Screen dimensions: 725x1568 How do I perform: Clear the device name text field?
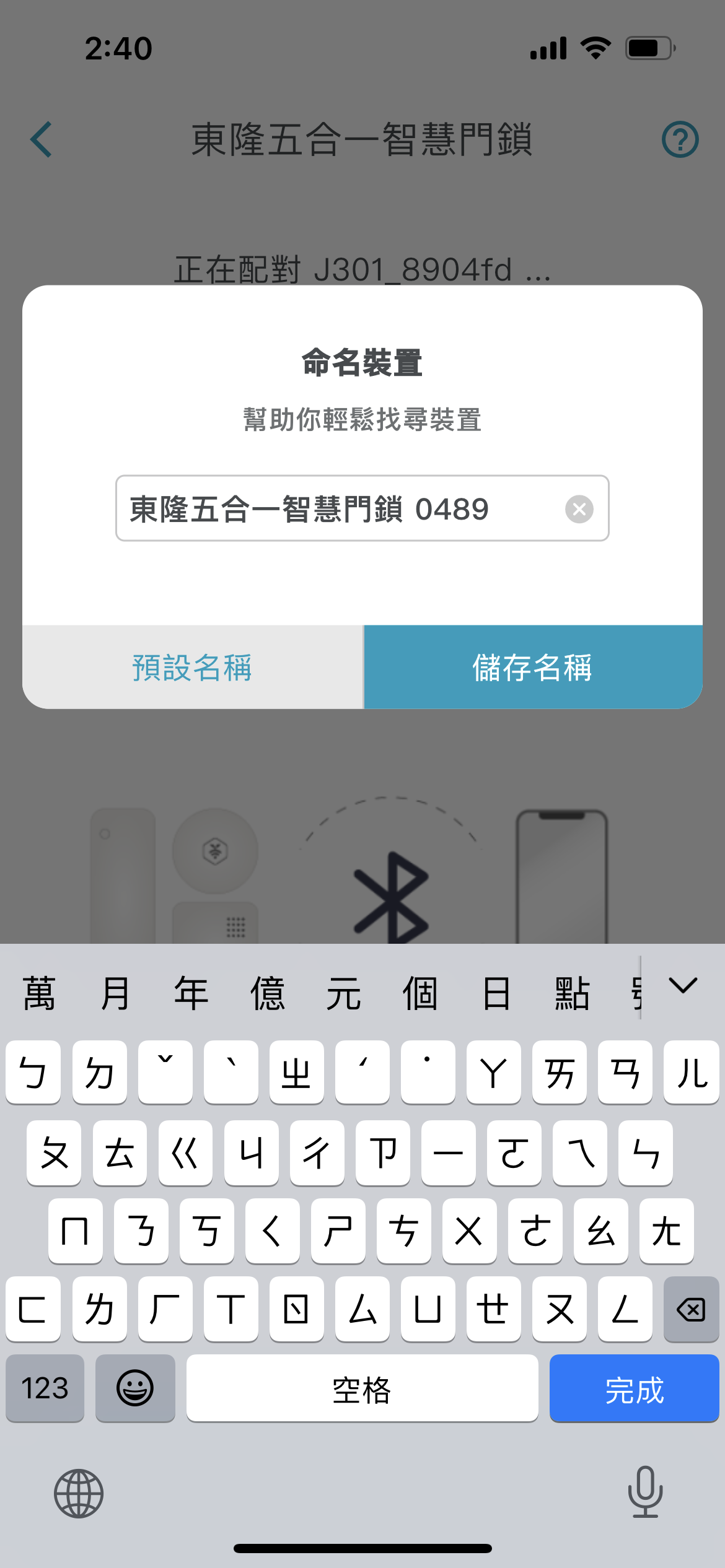pyautogui.click(x=579, y=509)
